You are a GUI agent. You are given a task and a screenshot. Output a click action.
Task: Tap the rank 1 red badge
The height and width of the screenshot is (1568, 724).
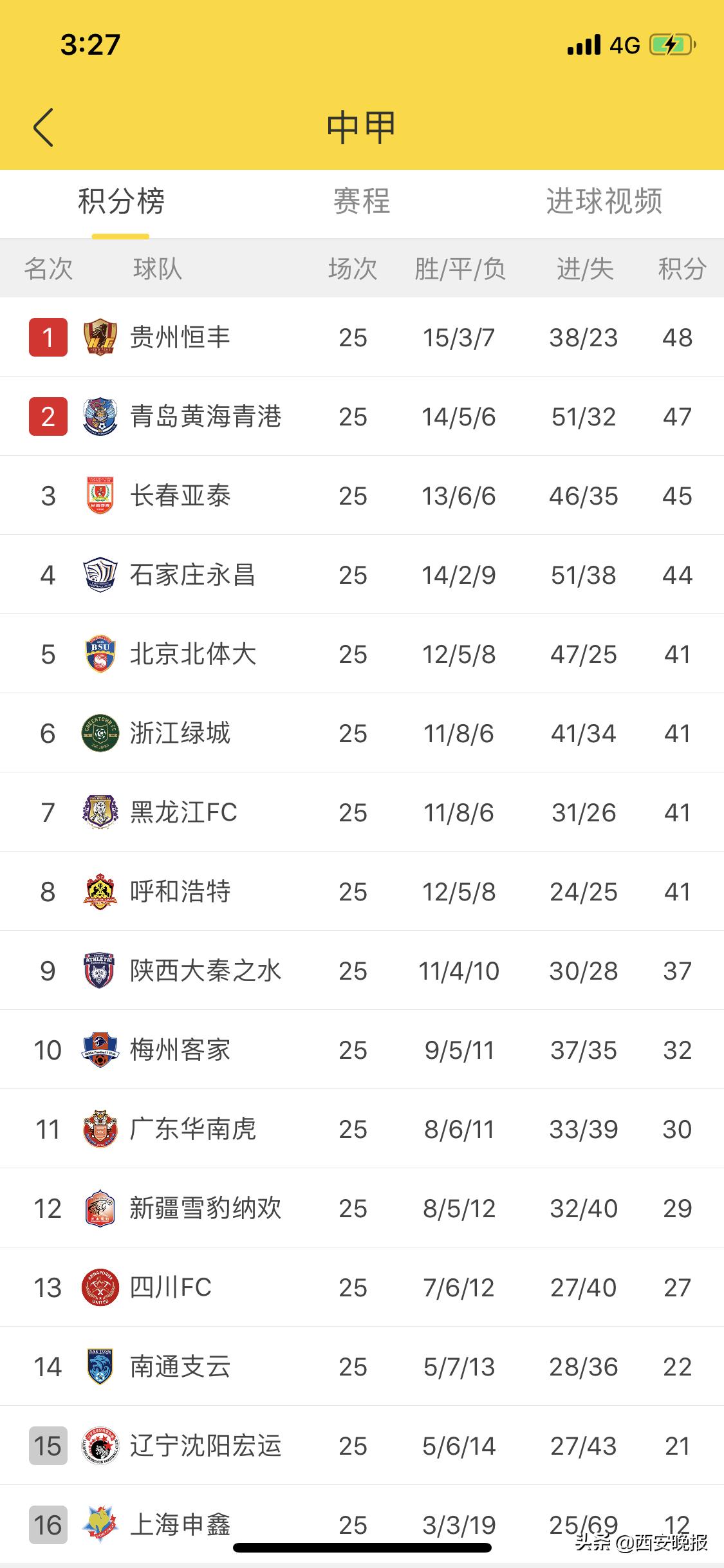(48, 337)
